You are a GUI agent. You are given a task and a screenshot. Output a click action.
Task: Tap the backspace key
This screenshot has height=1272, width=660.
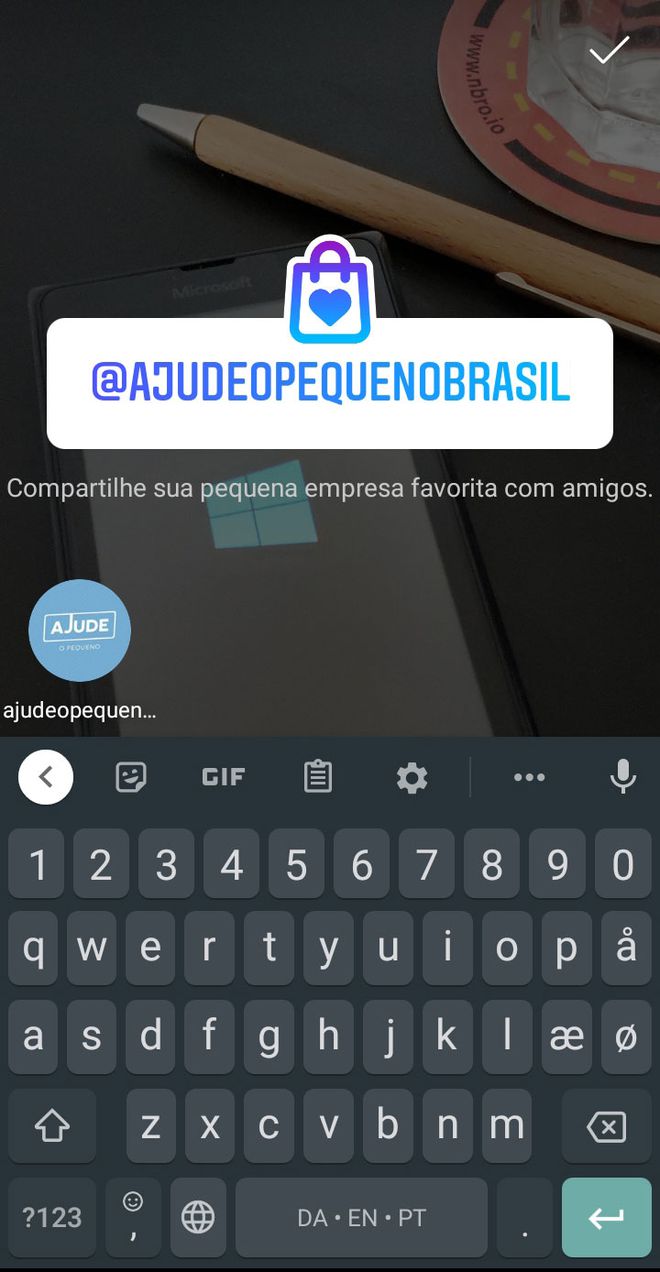point(606,1127)
